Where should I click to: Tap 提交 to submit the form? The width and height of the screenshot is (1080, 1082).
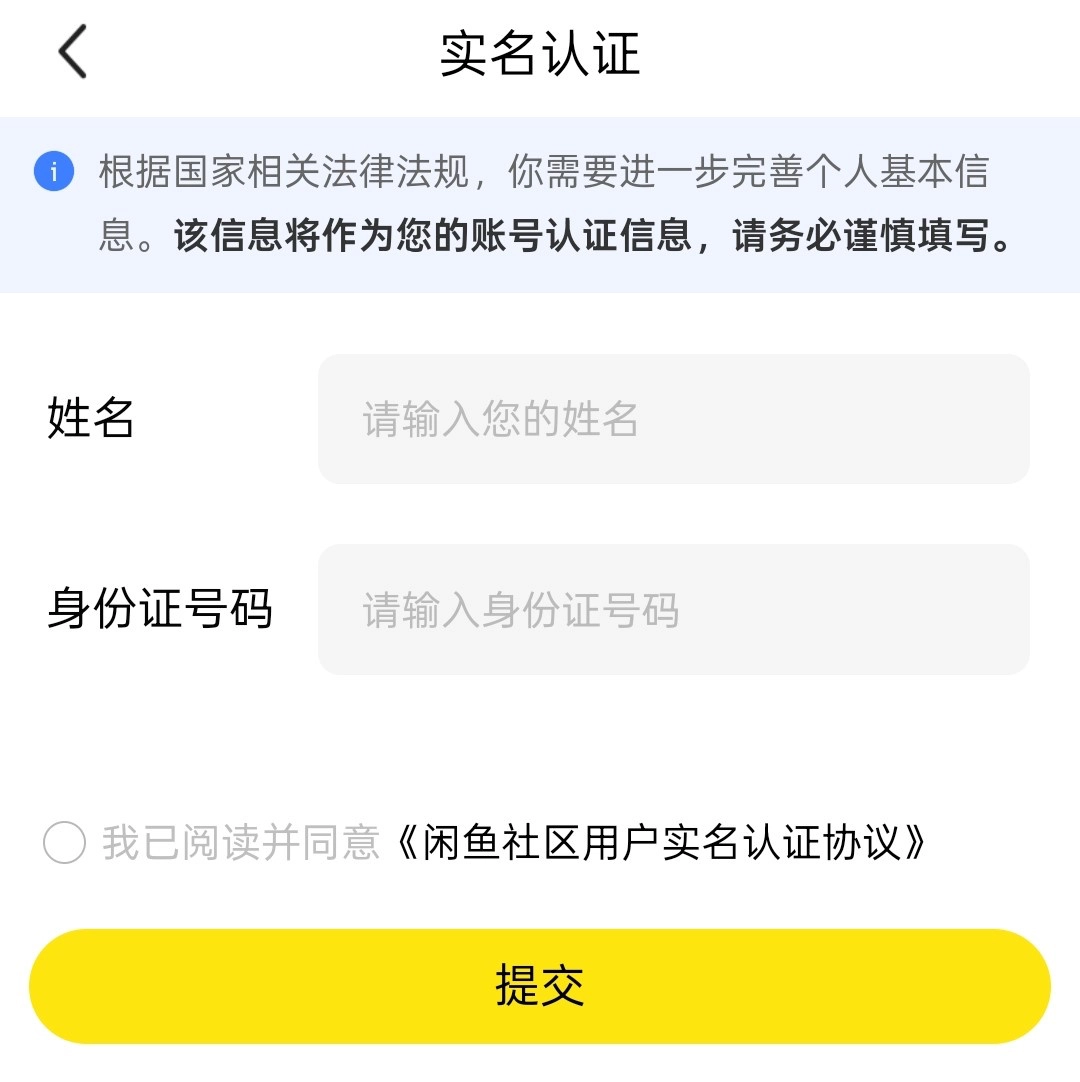[x=540, y=984]
